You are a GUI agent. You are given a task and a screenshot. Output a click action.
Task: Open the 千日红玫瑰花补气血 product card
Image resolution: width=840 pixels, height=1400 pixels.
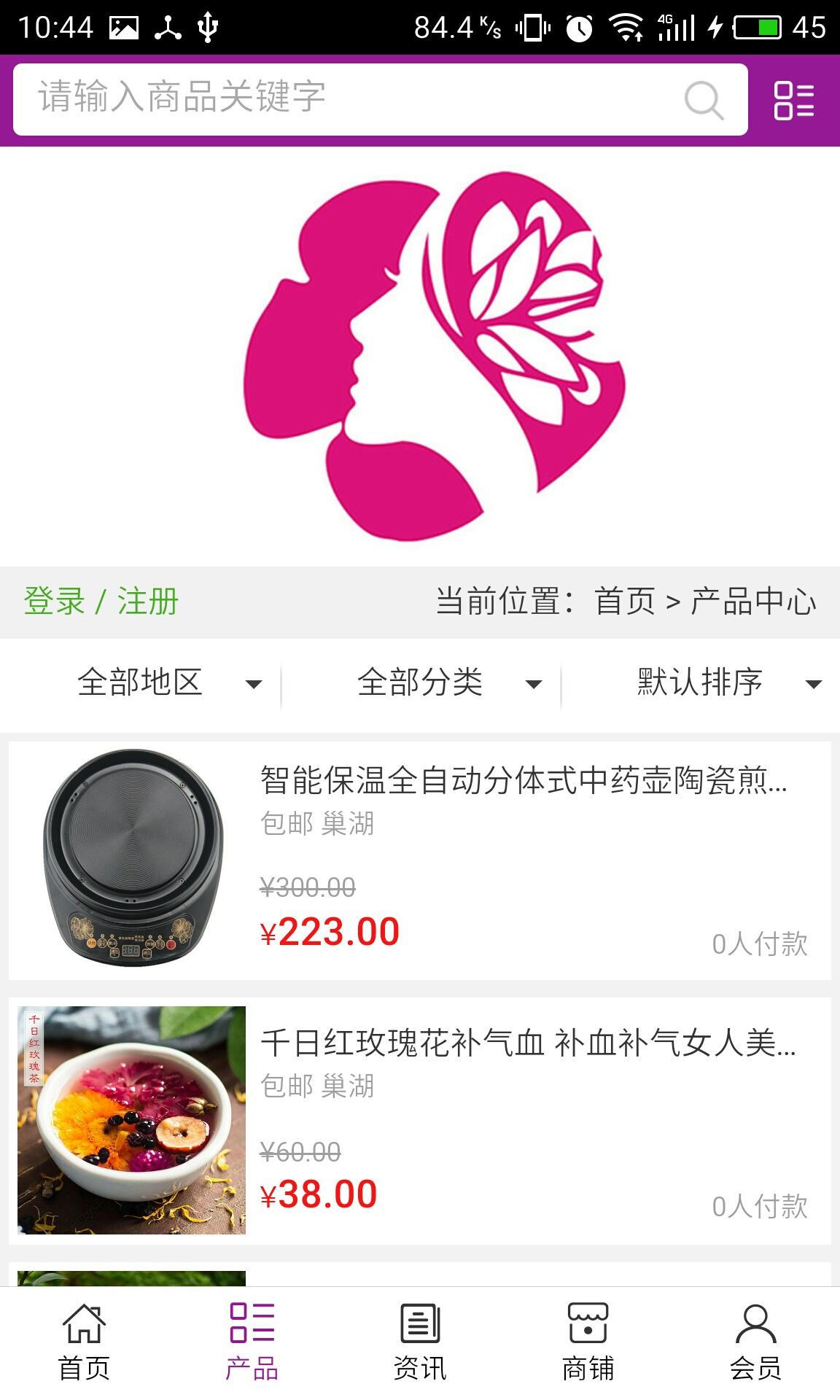419,1121
